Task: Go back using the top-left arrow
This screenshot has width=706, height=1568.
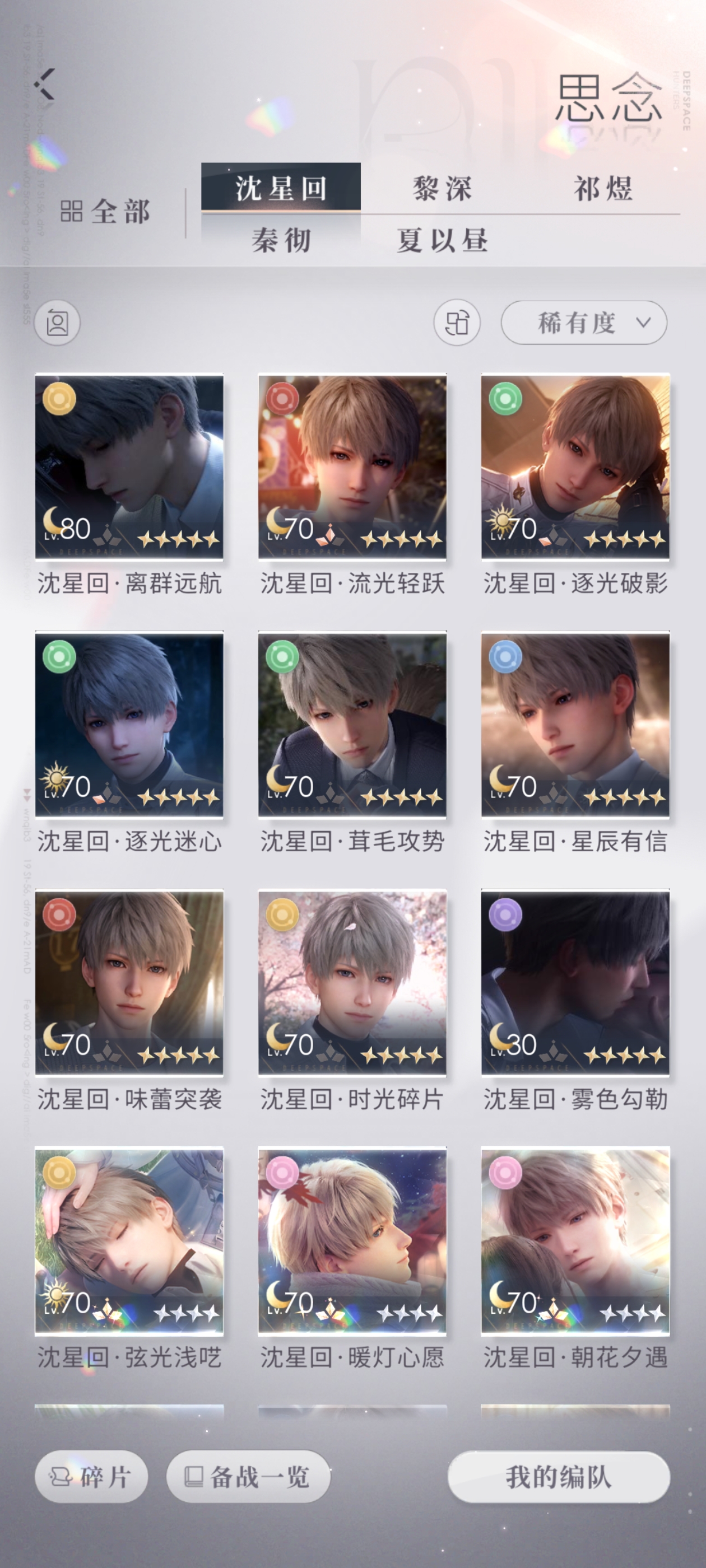Action: coord(44,84)
